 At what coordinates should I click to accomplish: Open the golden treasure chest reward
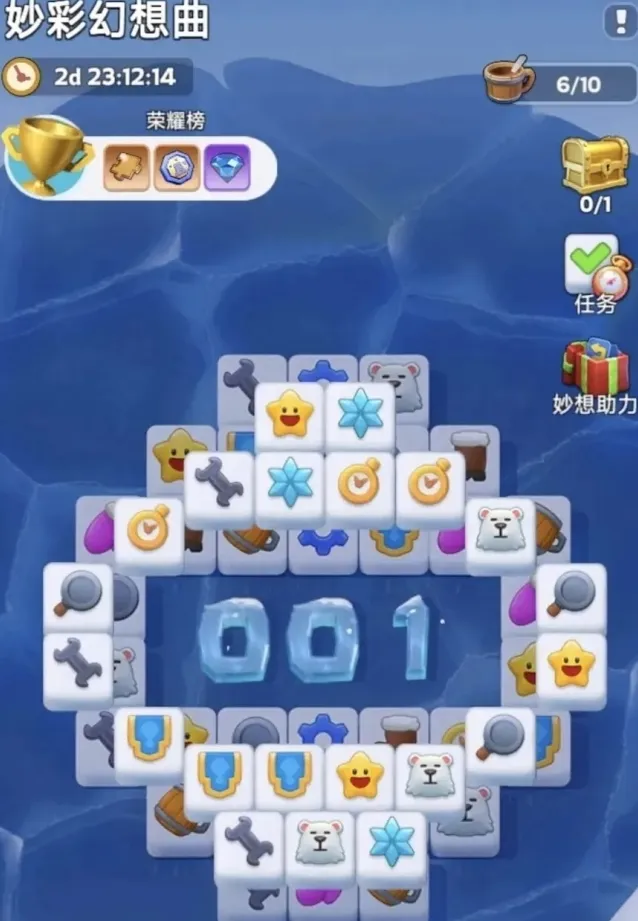pyautogui.click(x=594, y=166)
